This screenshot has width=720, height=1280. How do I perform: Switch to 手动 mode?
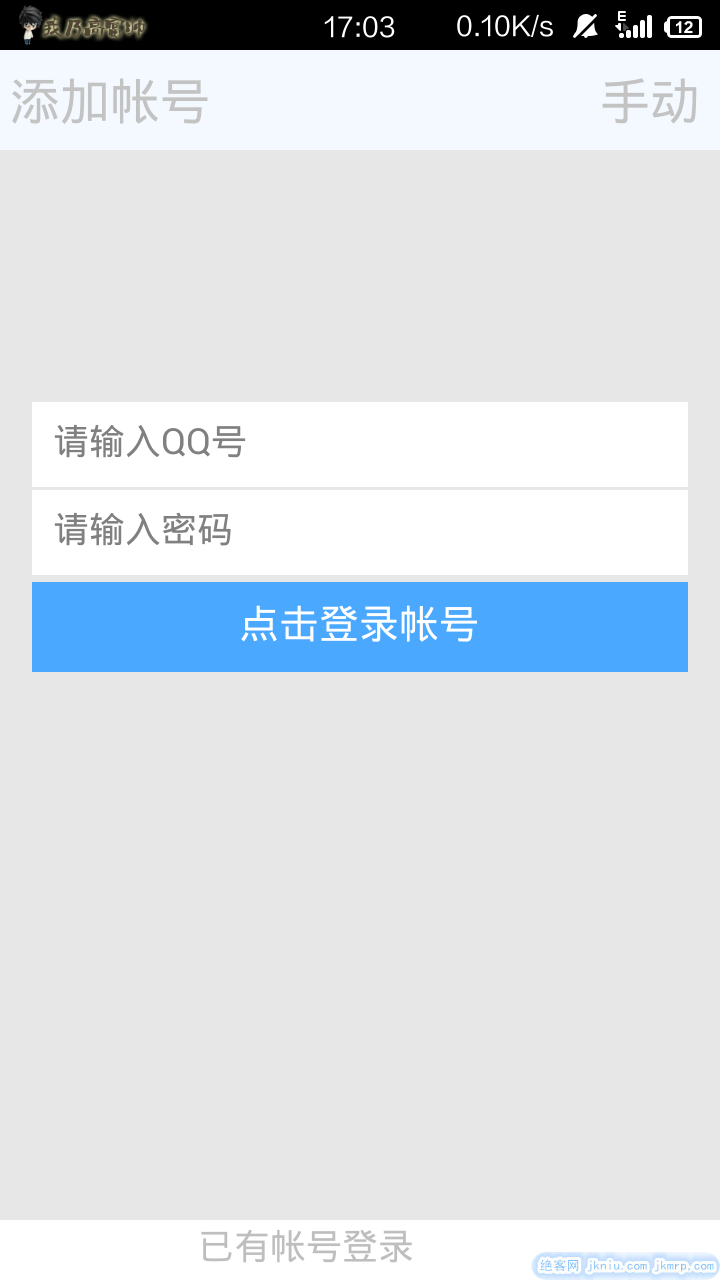coord(649,101)
